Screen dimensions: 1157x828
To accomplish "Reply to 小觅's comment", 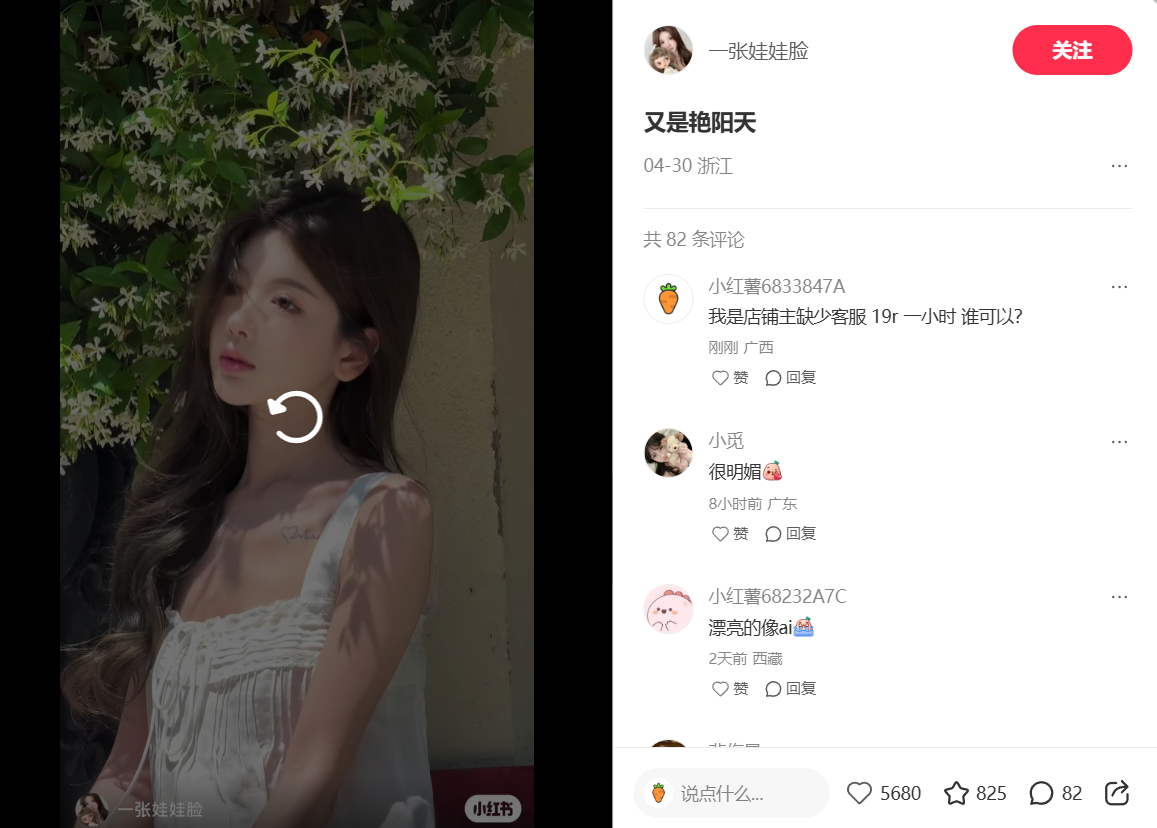I will (x=790, y=534).
